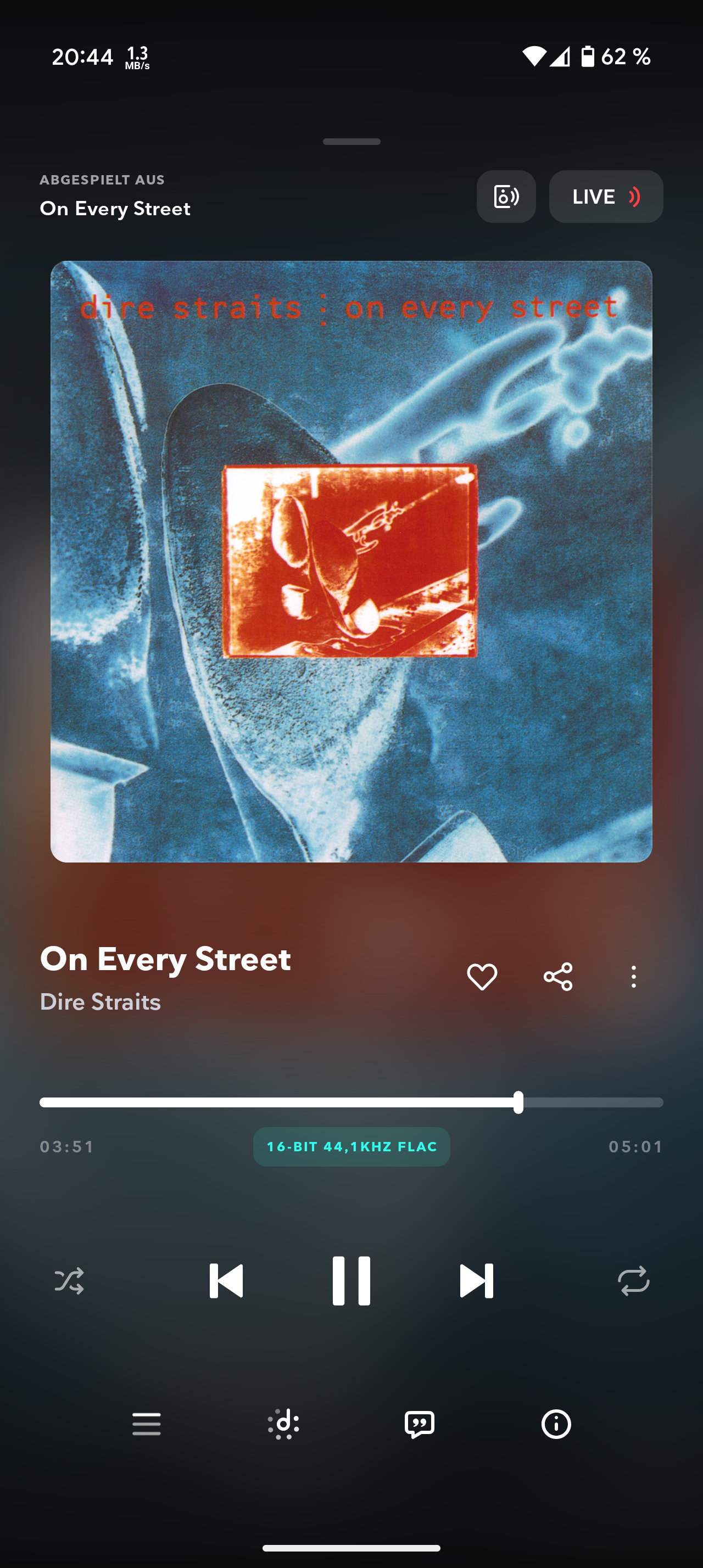Like On Every Street with the heart
Screen dimensions: 703x1568
click(x=482, y=977)
